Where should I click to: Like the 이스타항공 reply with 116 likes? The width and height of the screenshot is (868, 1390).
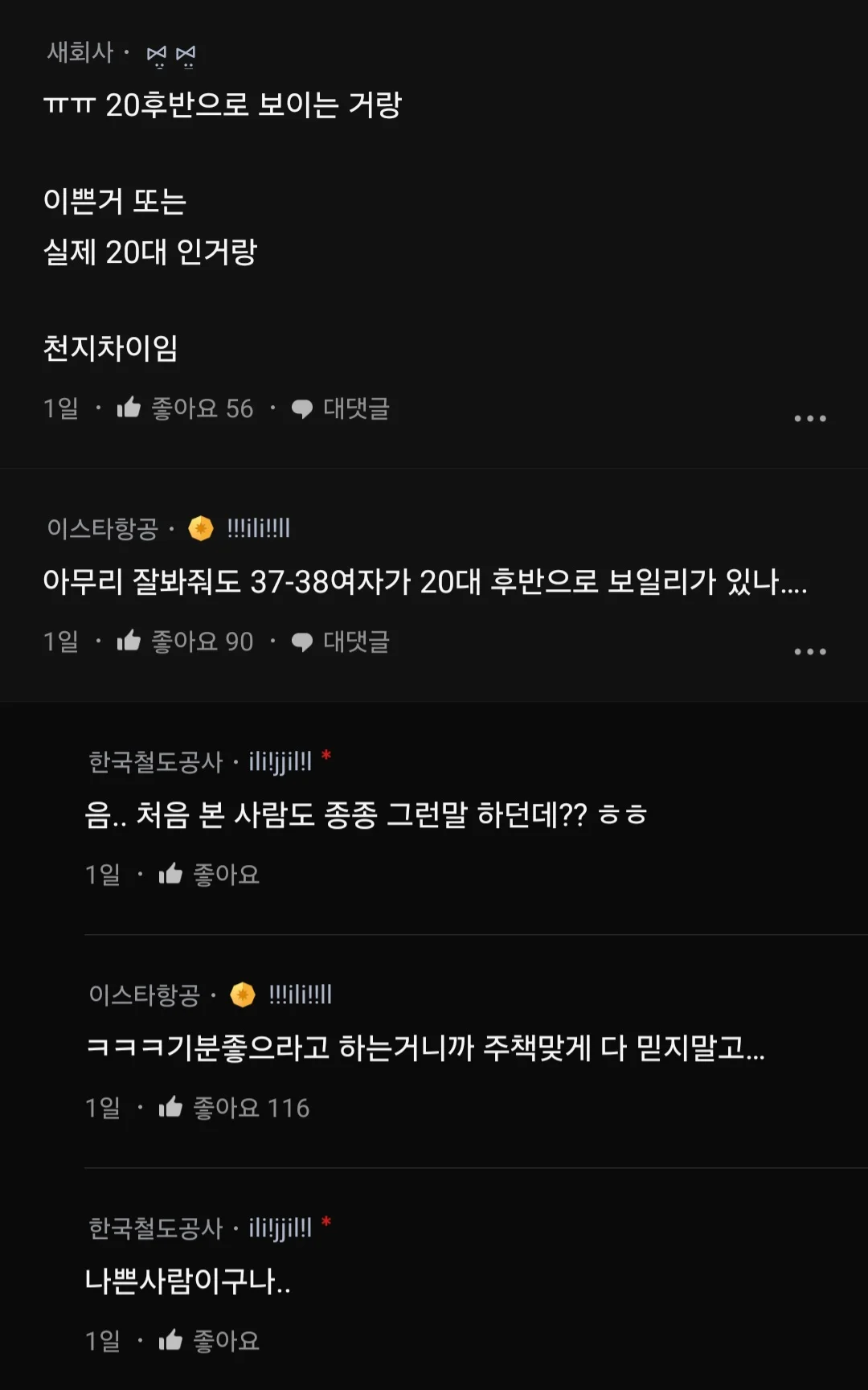[234, 1108]
